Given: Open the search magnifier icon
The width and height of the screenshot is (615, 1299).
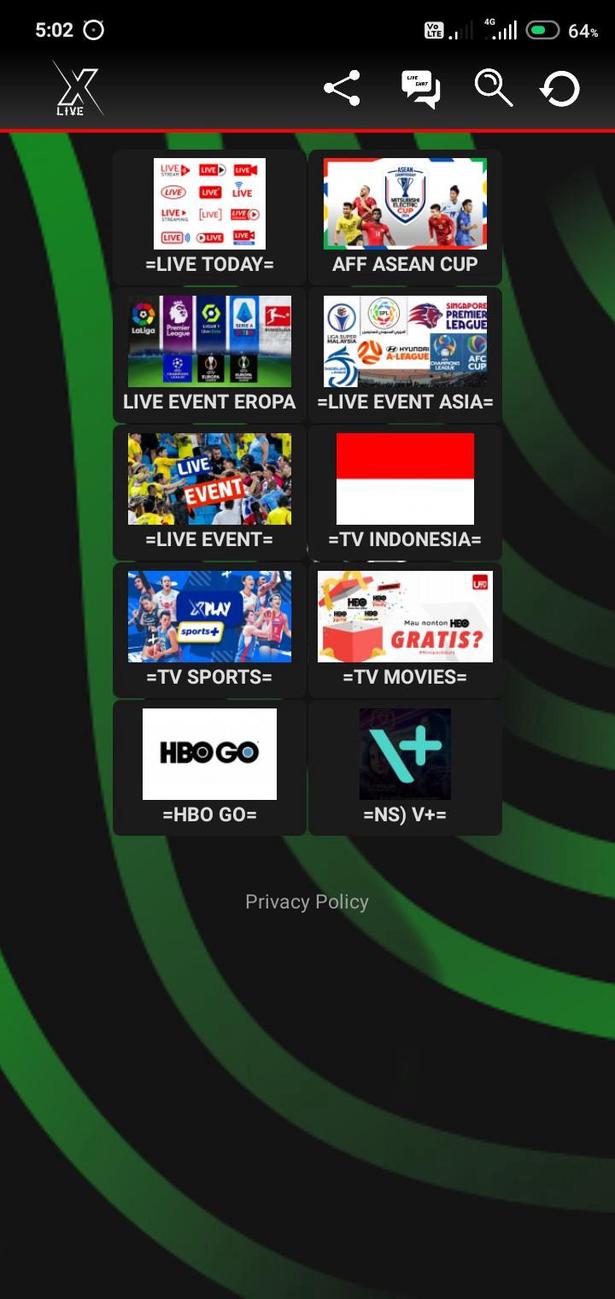Looking at the screenshot, I should coord(493,89).
